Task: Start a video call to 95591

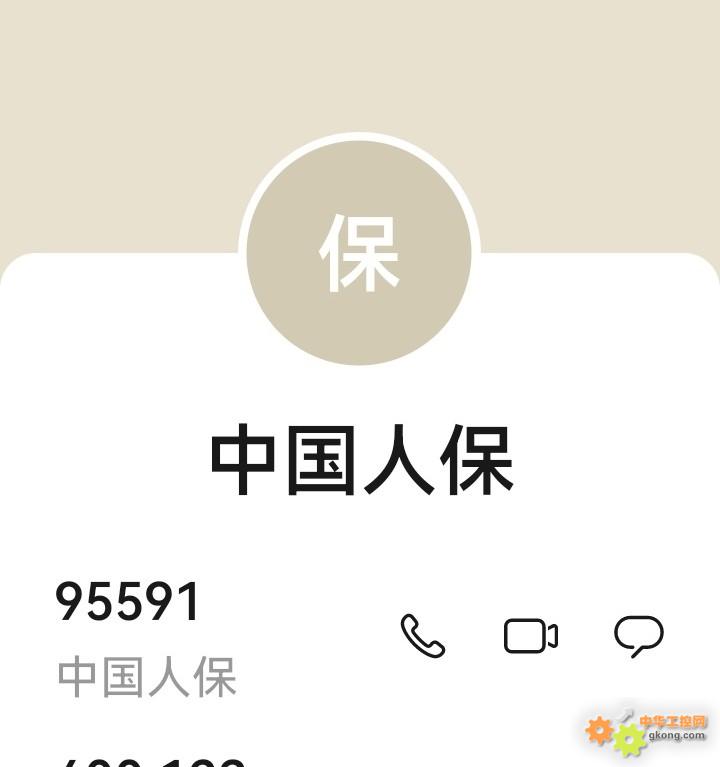Action: (530, 636)
